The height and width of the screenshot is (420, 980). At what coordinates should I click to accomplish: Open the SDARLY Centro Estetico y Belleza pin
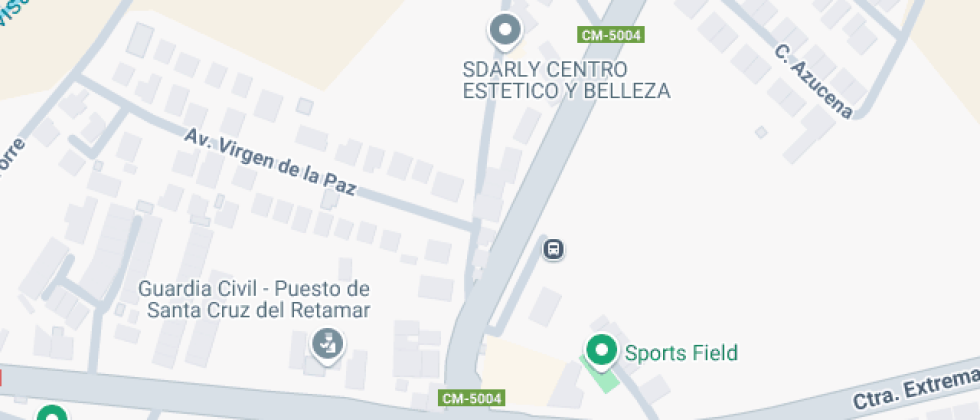tap(504, 31)
